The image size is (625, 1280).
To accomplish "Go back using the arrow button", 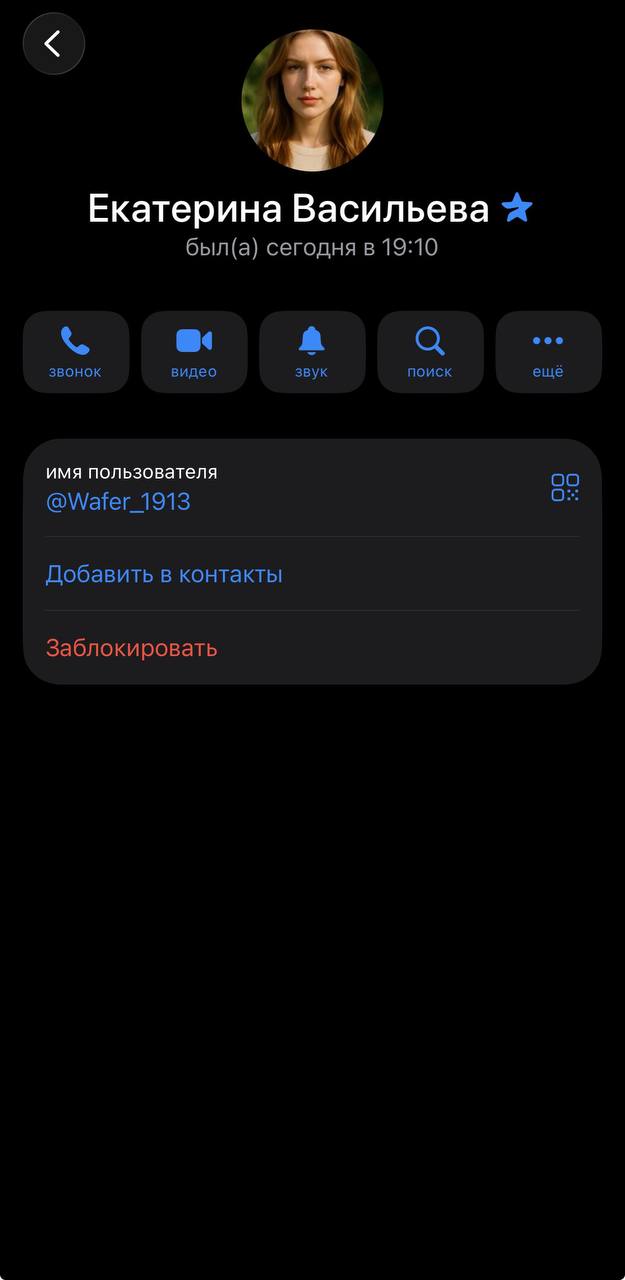I will pyautogui.click(x=54, y=44).
